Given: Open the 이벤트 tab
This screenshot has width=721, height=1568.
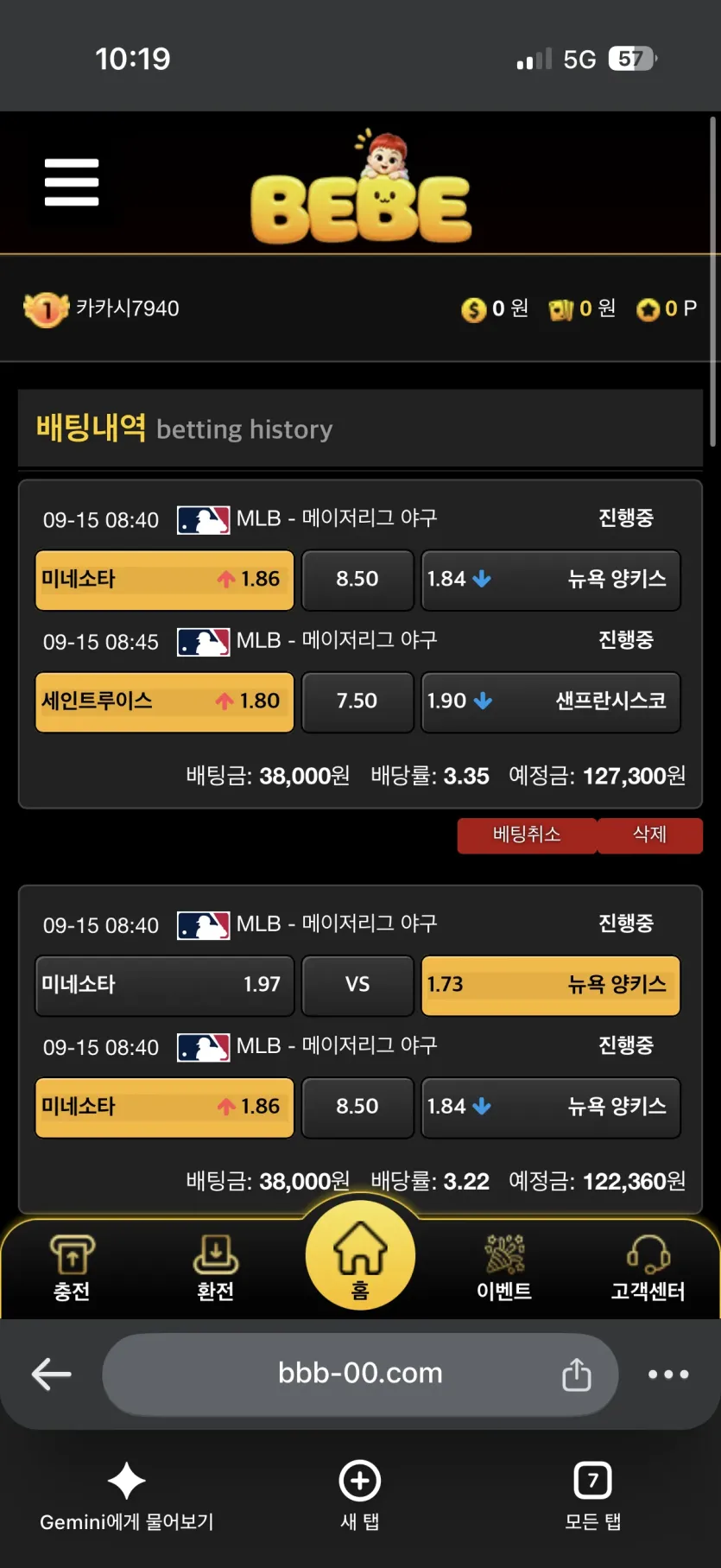Looking at the screenshot, I should click(504, 1267).
